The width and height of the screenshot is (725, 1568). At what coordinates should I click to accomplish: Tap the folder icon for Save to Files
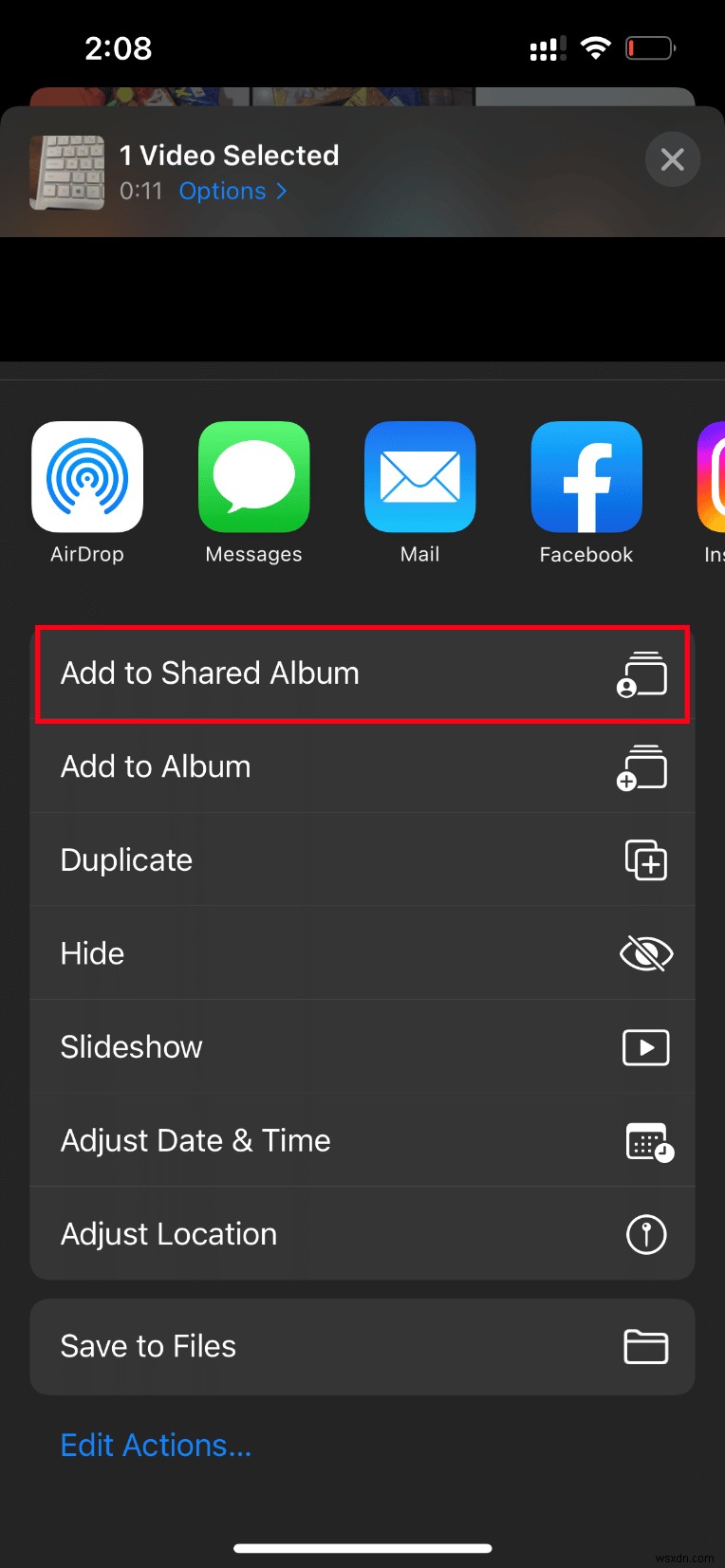pyautogui.click(x=645, y=1346)
